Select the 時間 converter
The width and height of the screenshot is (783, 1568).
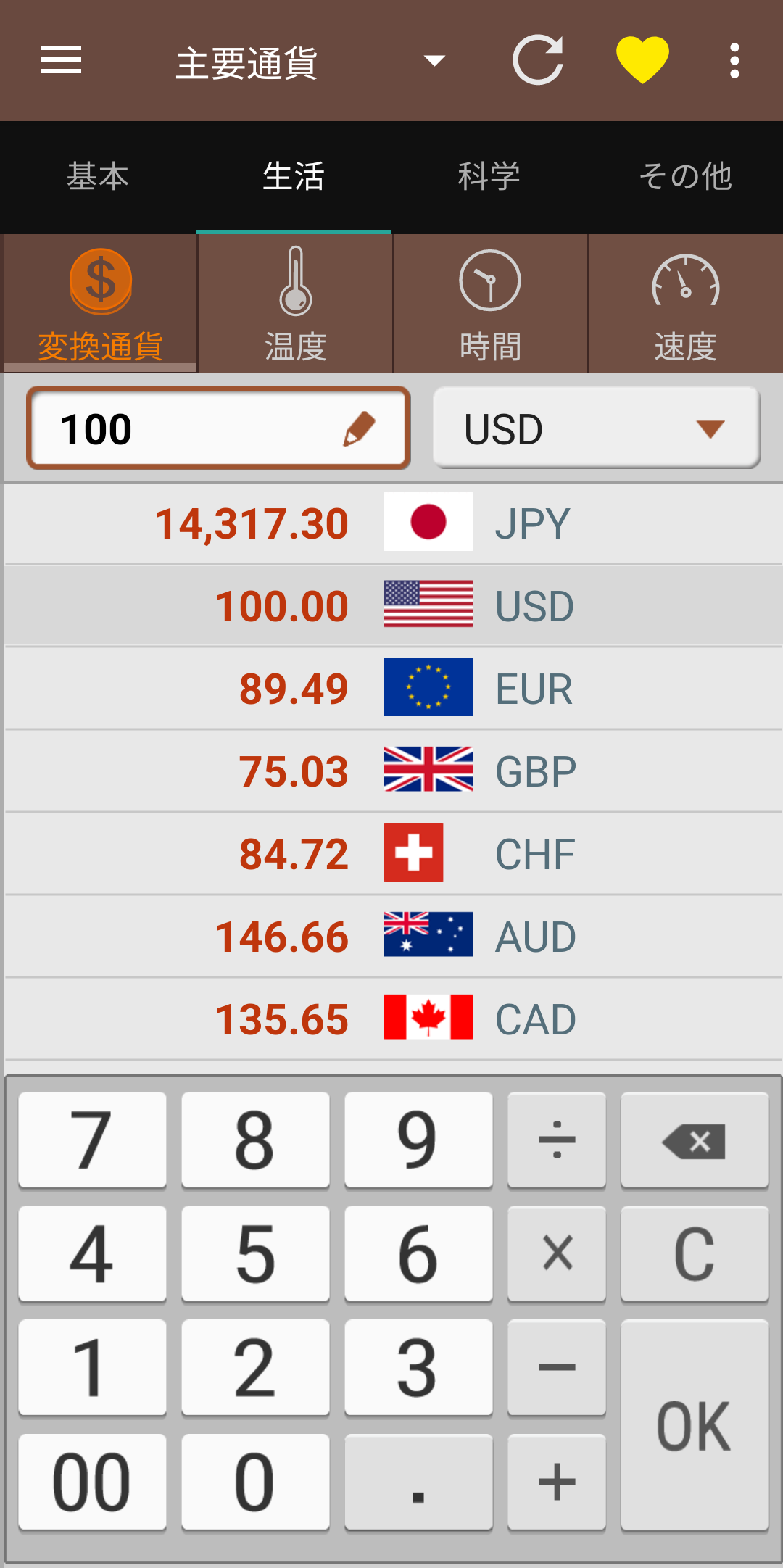pyautogui.click(x=490, y=304)
